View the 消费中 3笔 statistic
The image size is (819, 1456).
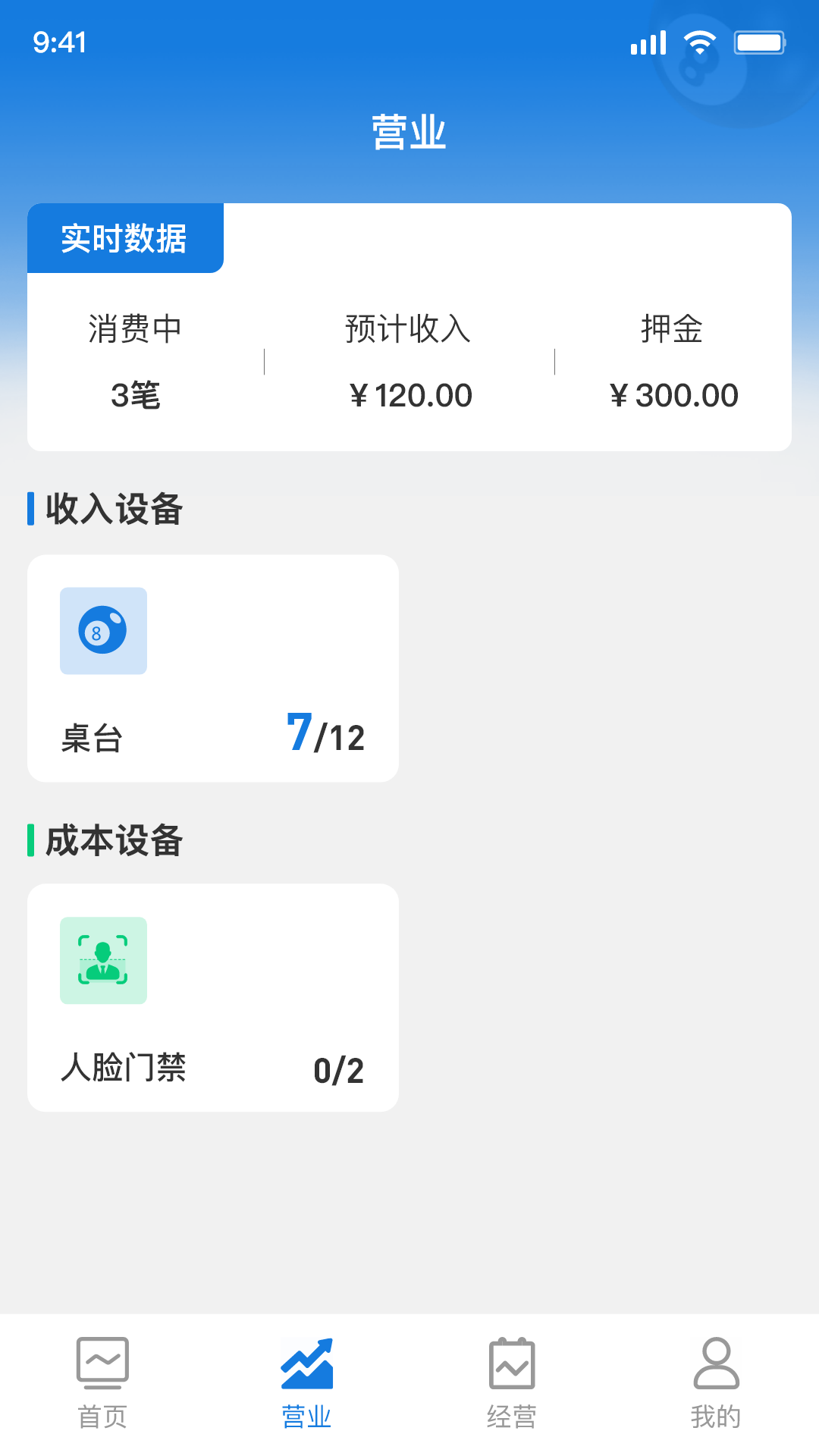coord(135,364)
